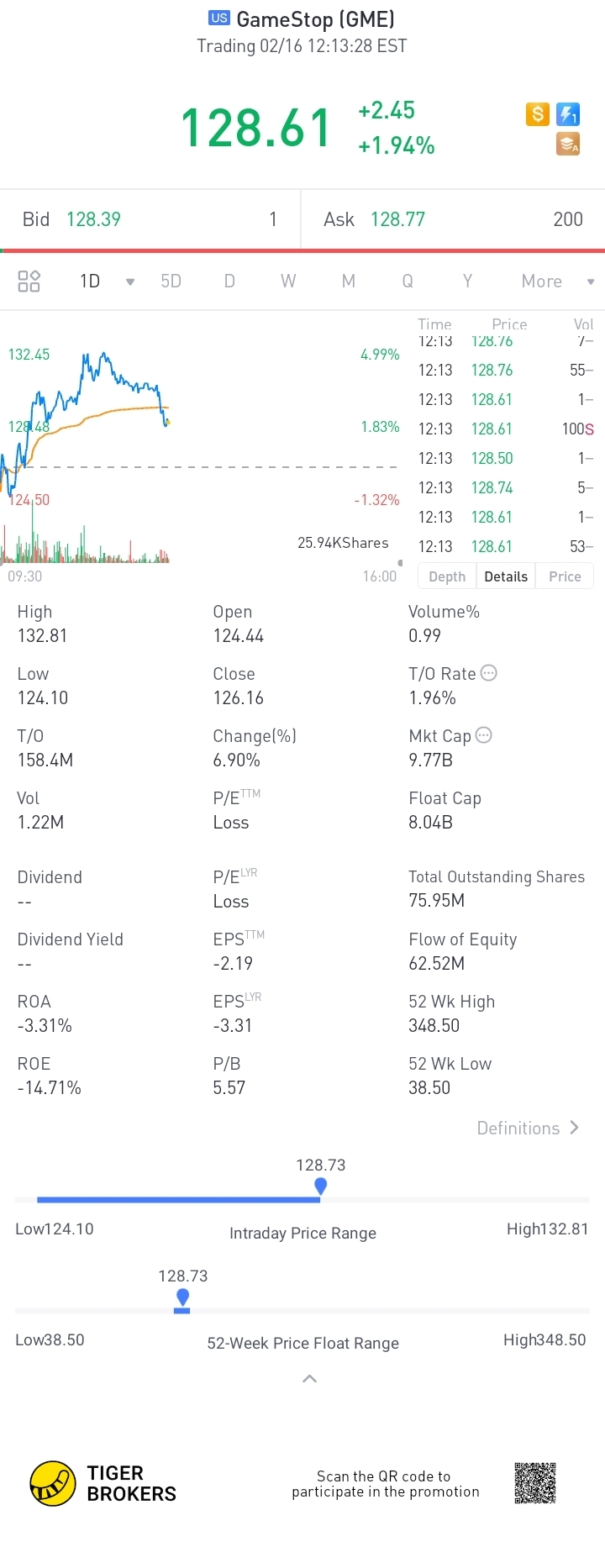
Task: Show info for Mkt Cap
Action: (x=484, y=735)
